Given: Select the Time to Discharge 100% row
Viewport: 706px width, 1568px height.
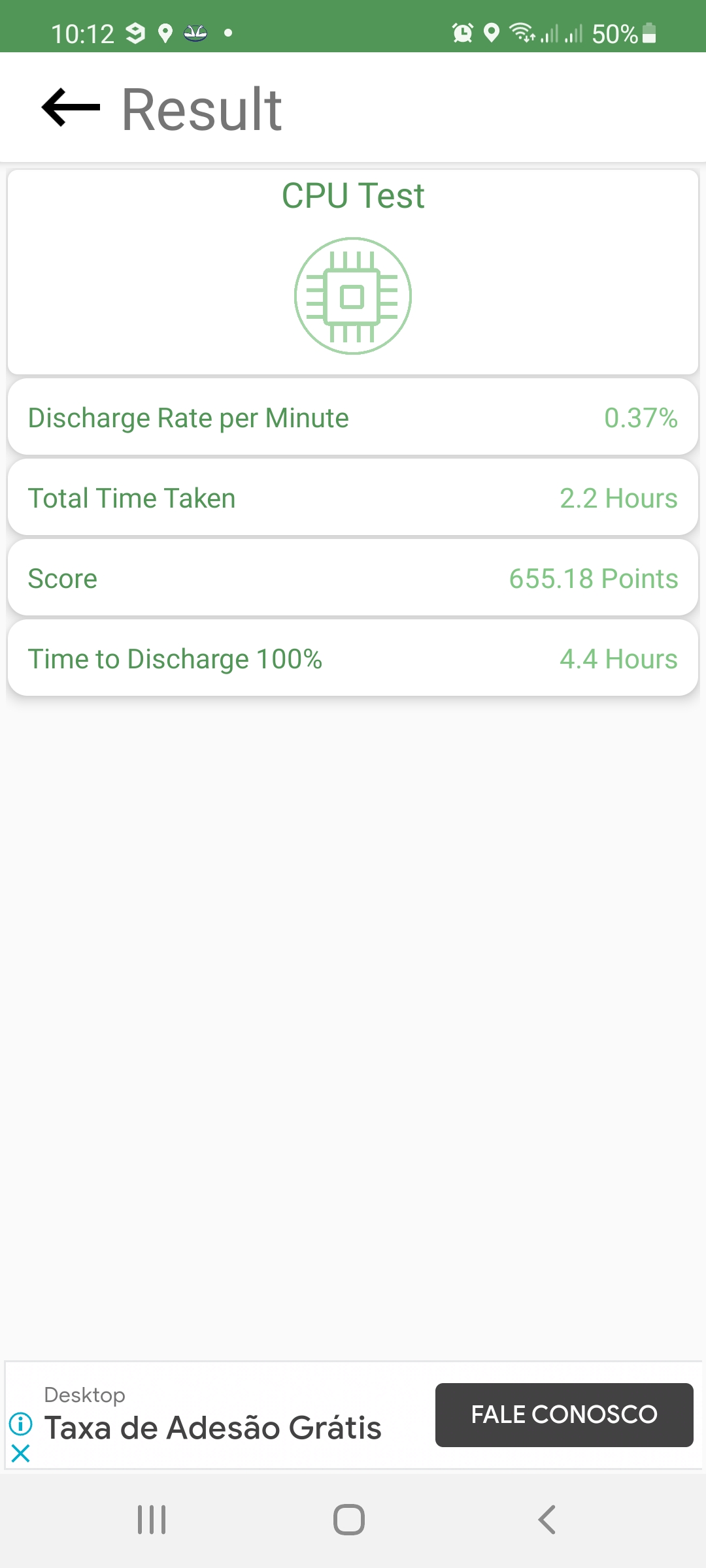Looking at the screenshot, I should point(353,658).
